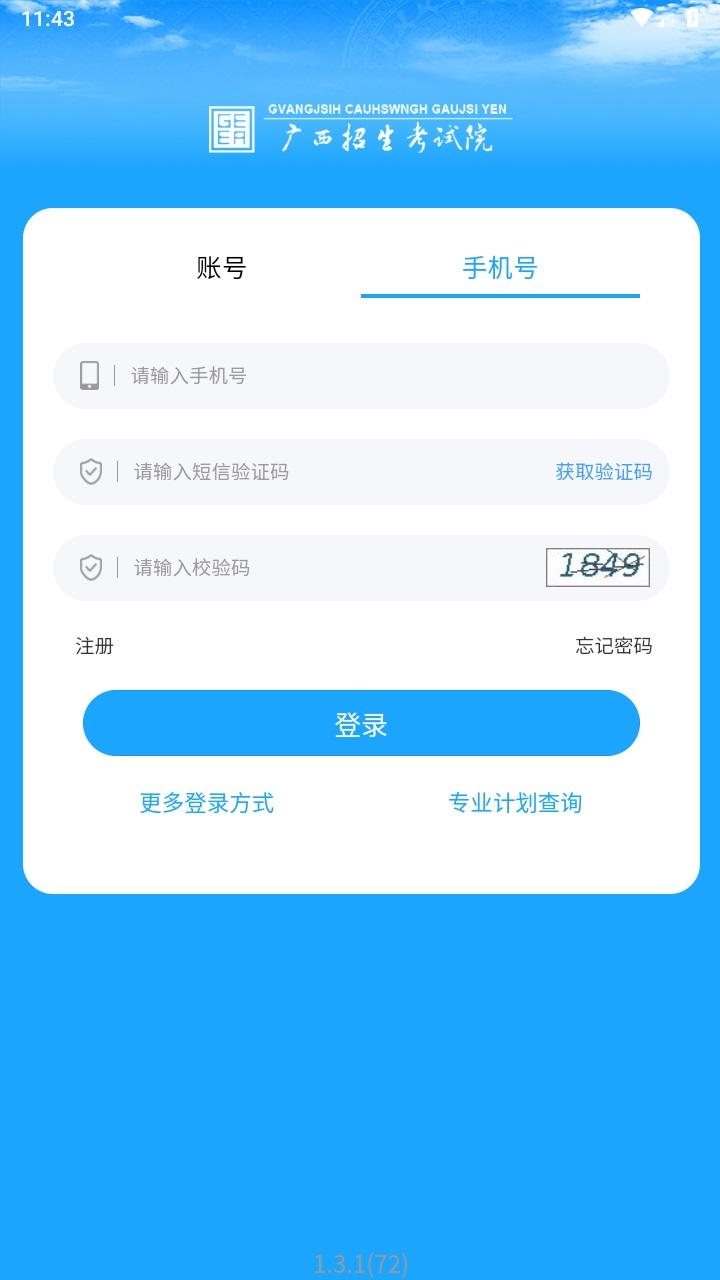Switch to the 账号 login tab

coord(220,269)
